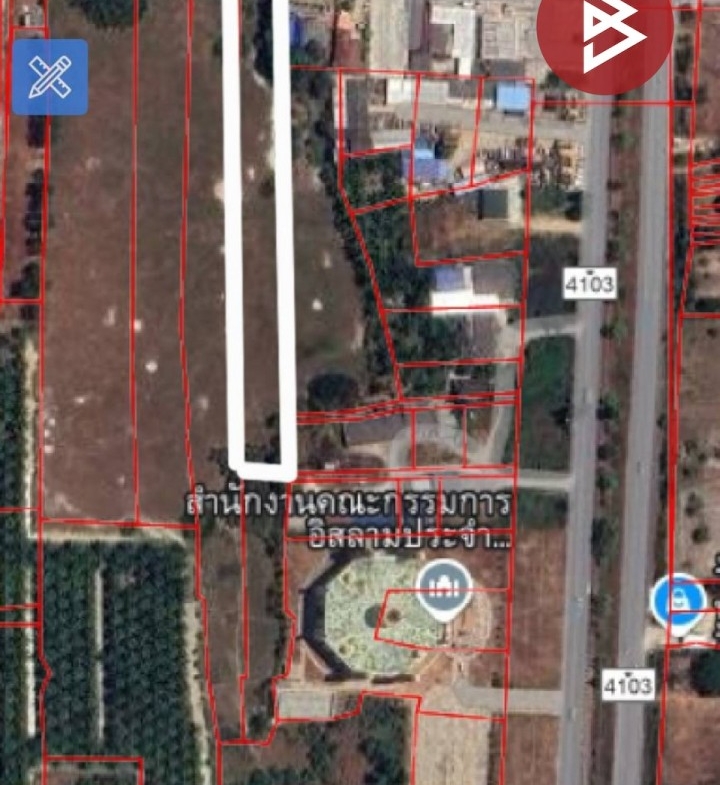
Task: Open the ruler and pencil measuring tool
Action: (50, 77)
